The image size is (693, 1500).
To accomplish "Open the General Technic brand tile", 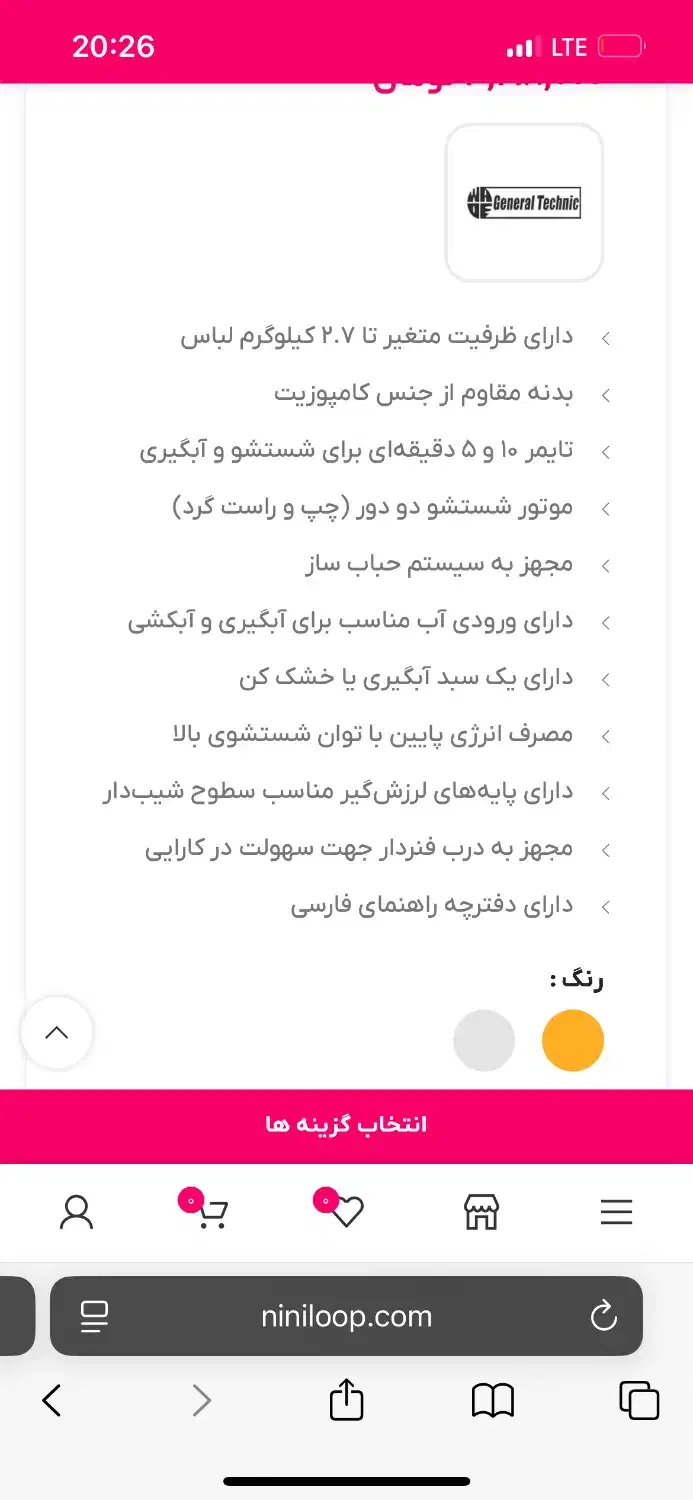I will [524, 203].
